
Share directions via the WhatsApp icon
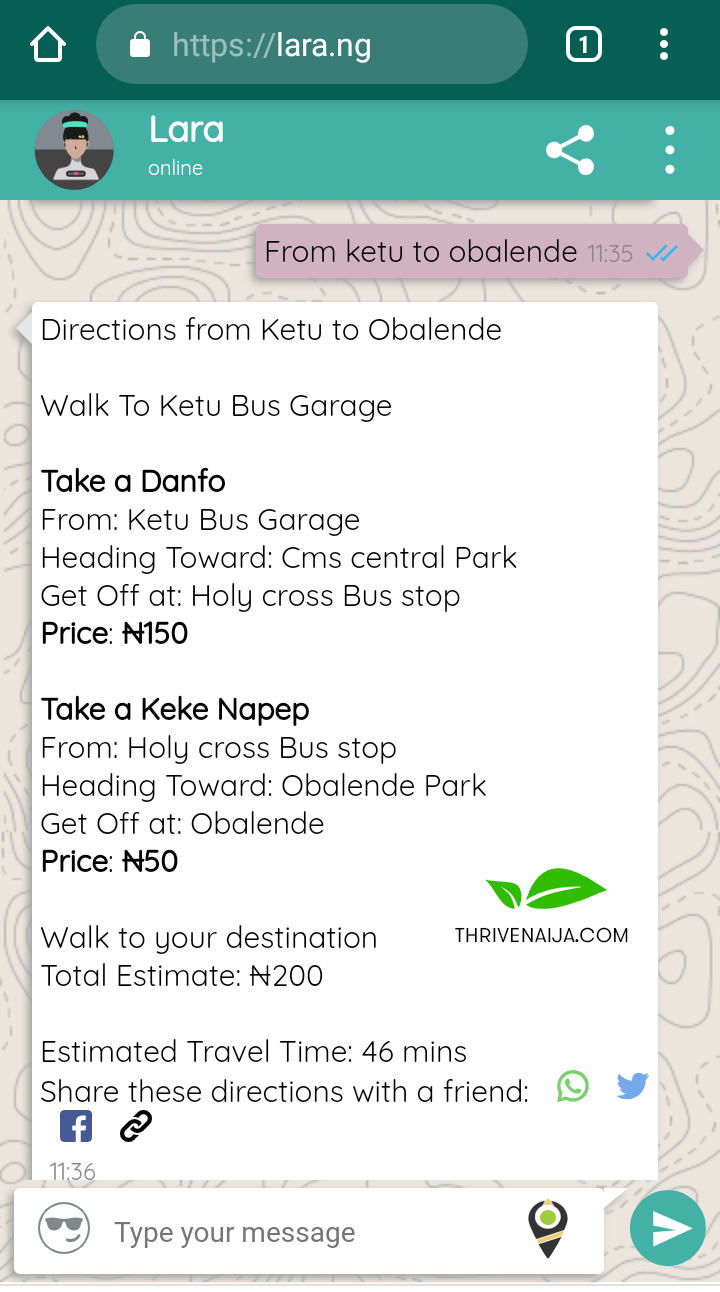(572, 1086)
